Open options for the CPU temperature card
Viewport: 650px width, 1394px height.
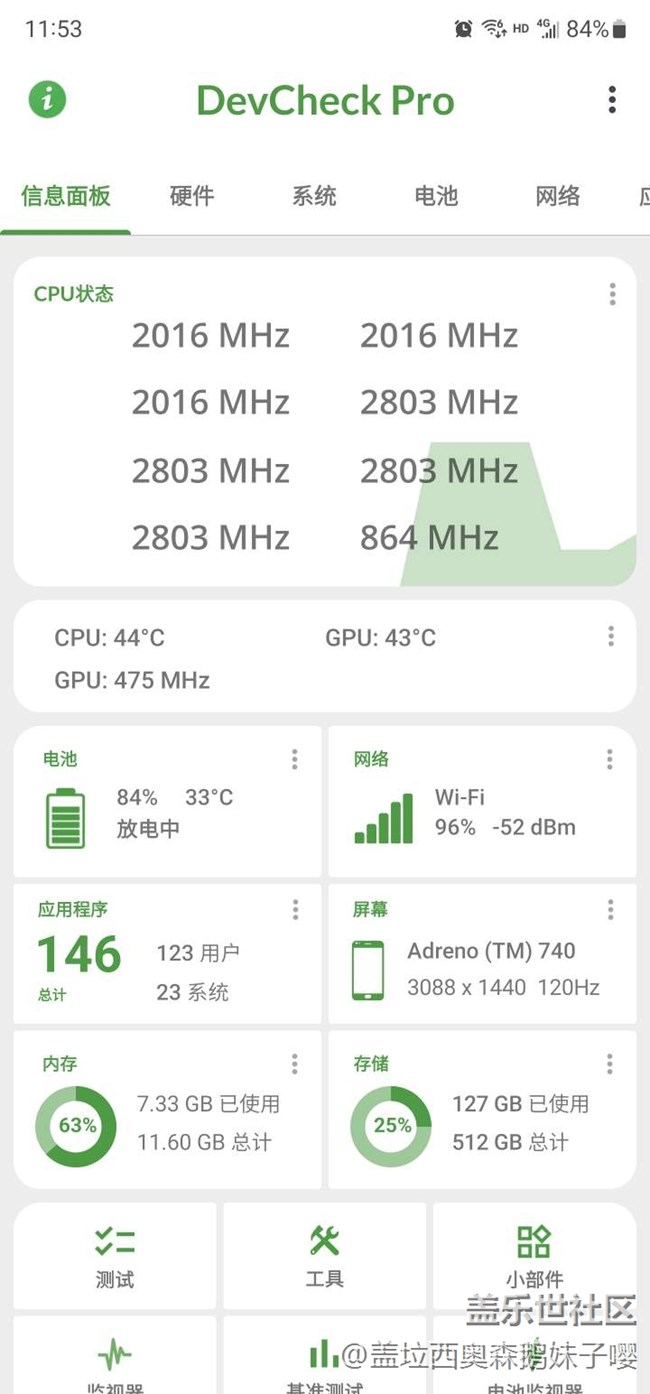pos(610,637)
